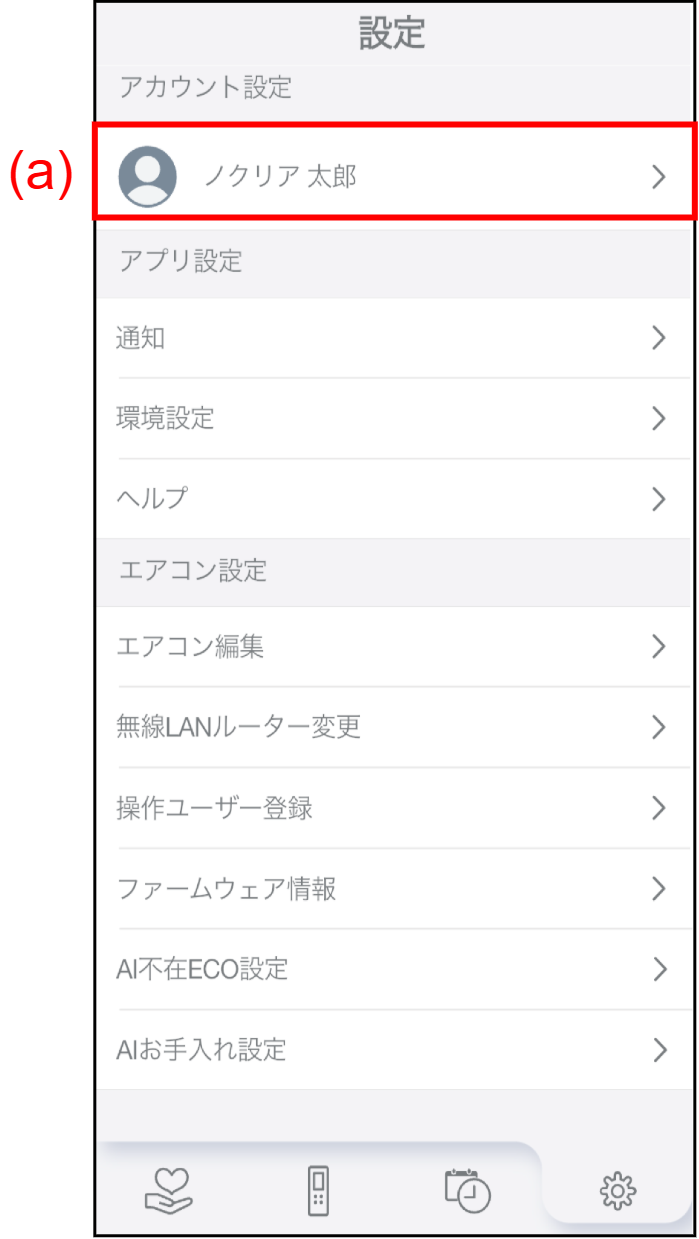
Task: Tap the settings gear tab
Action: (618, 1190)
